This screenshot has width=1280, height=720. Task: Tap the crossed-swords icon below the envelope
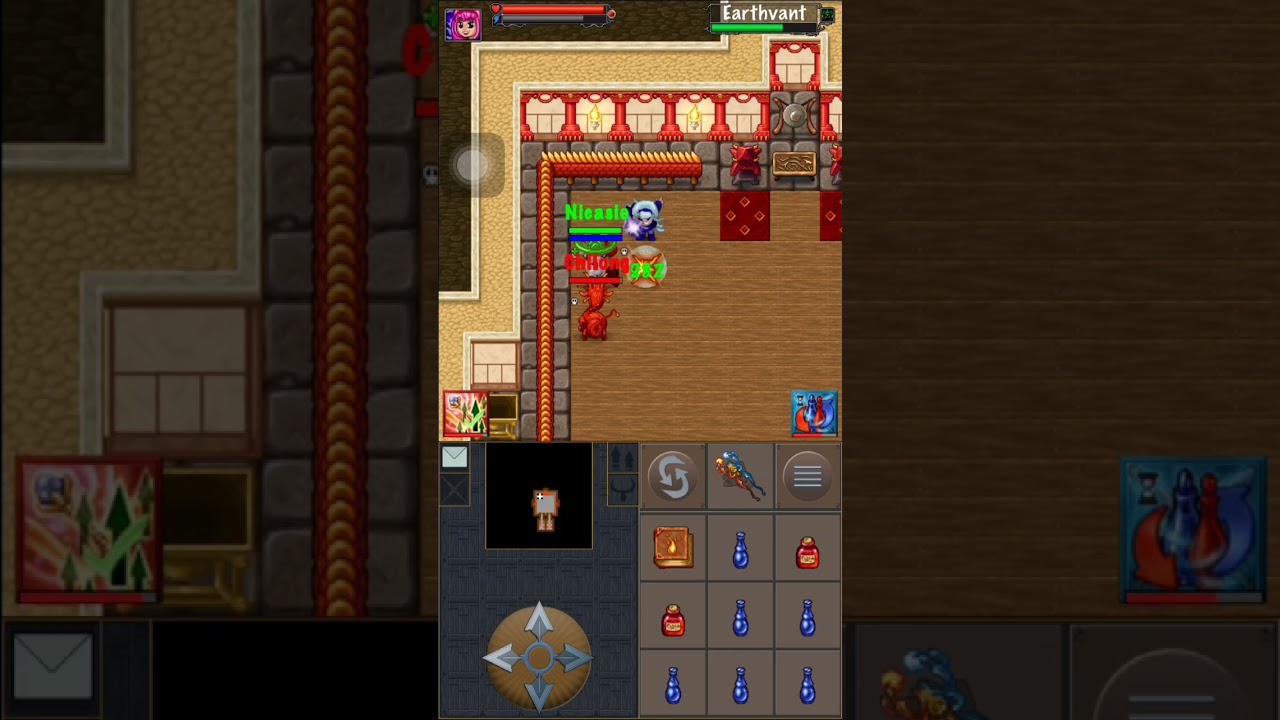coord(454,490)
